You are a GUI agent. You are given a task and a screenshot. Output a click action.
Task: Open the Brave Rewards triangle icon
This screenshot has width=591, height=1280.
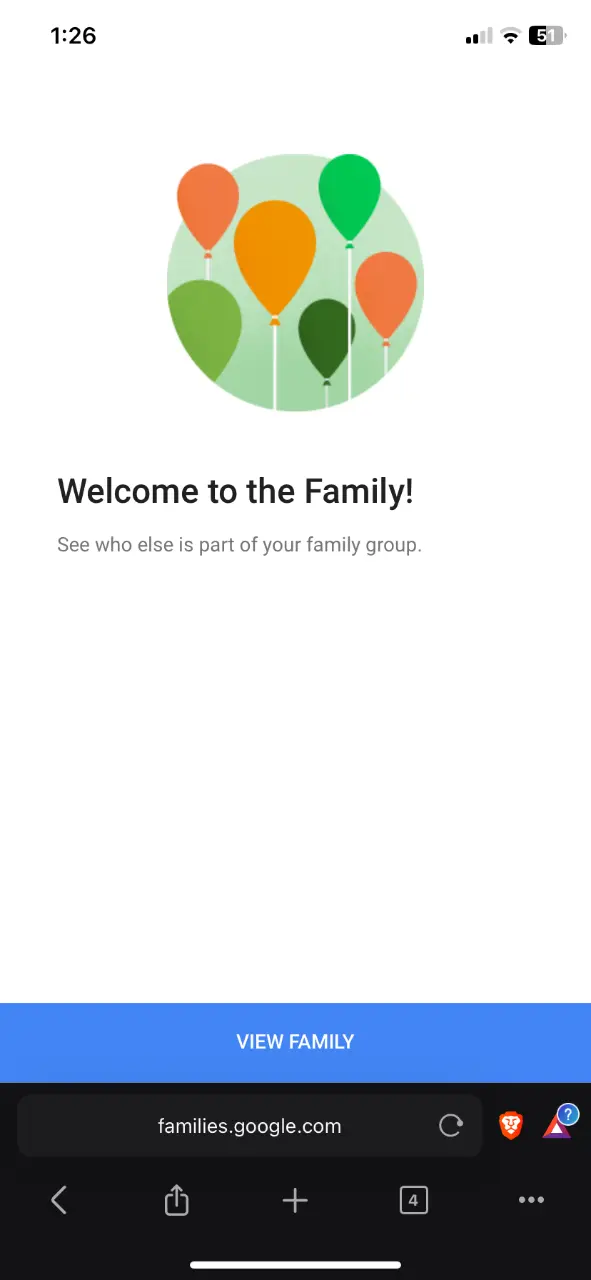pyautogui.click(x=558, y=1124)
